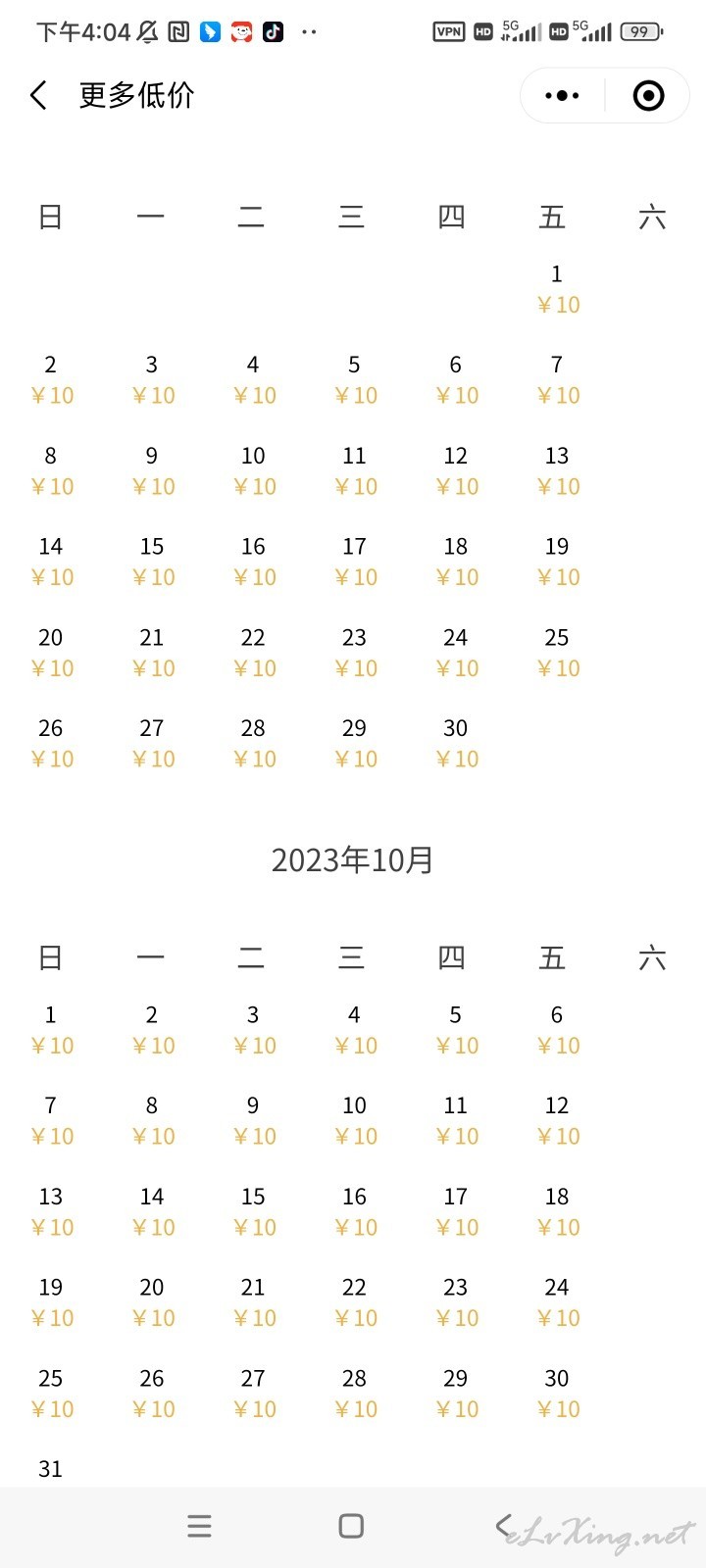Go back from the 更多低价 page
The height and width of the screenshot is (1568, 706).
pyautogui.click(x=39, y=95)
